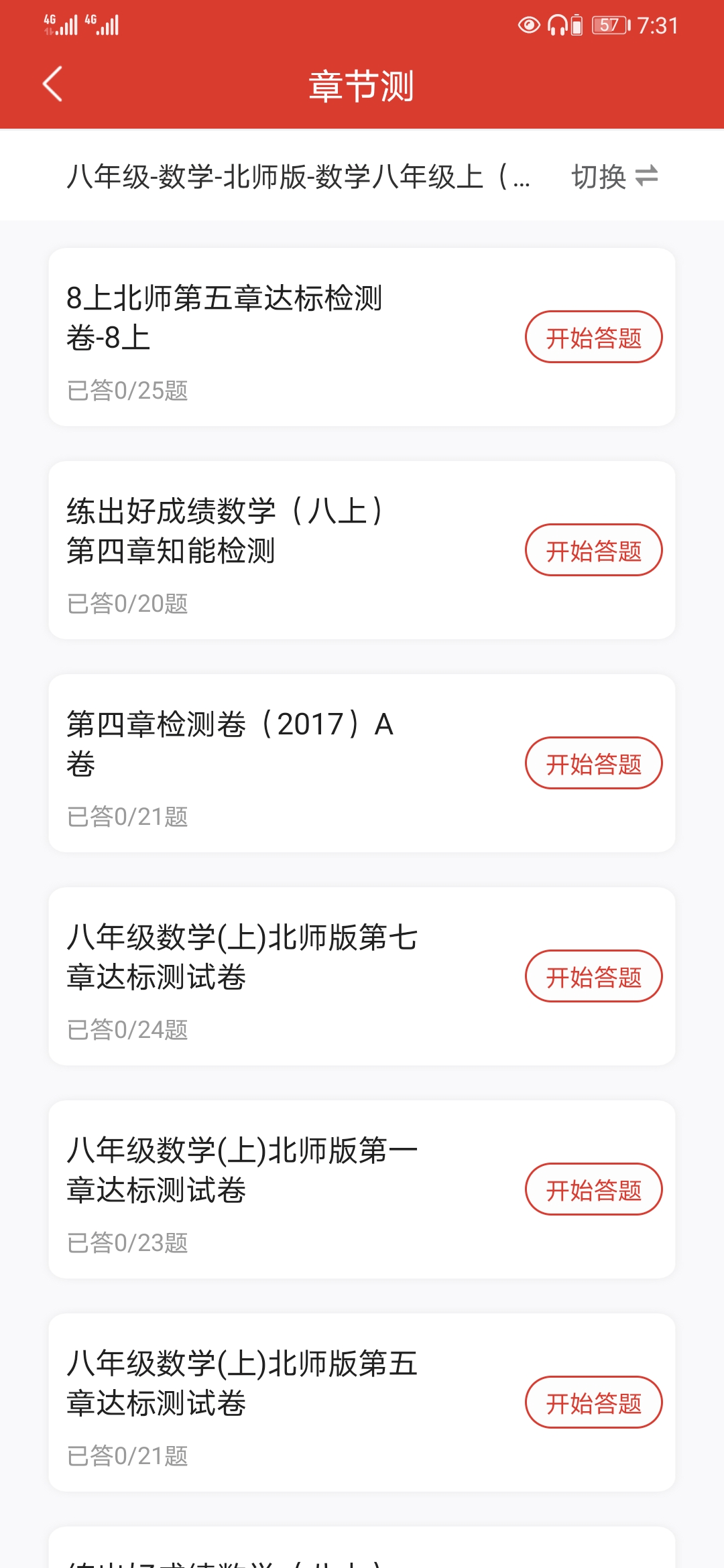
Task: Start answering 第四章检测卷(2017)A卷
Action: [593, 763]
